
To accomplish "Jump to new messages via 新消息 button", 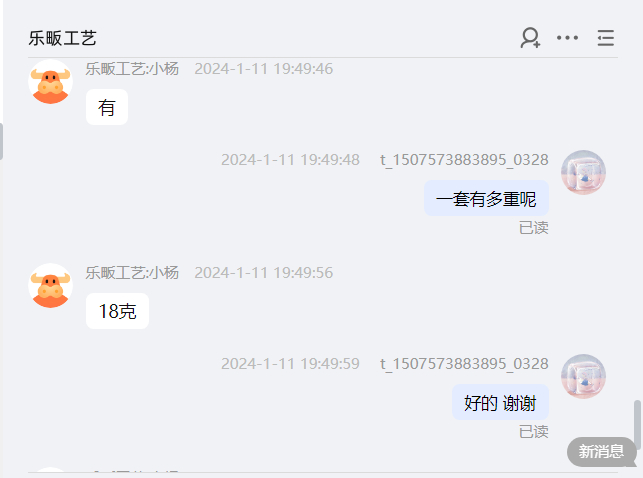I will (602, 451).
